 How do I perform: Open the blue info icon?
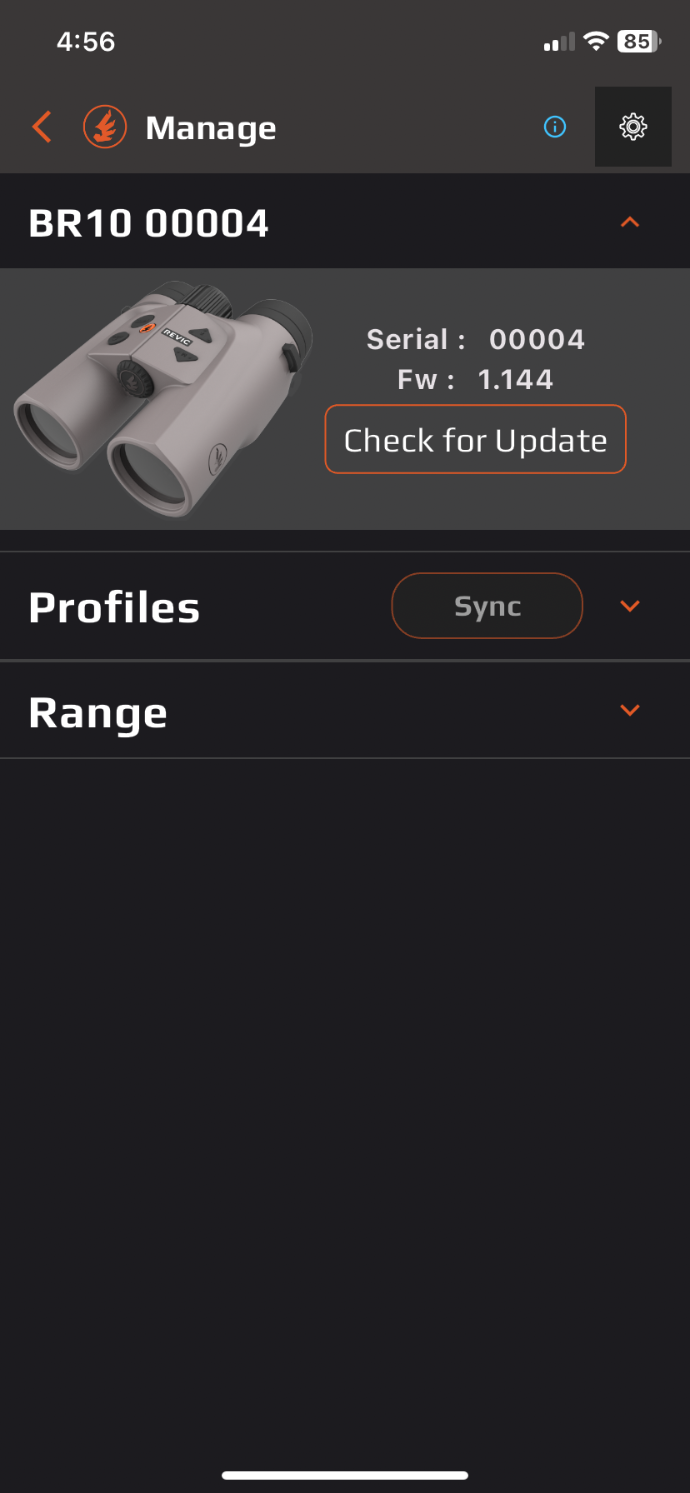(x=555, y=127)
